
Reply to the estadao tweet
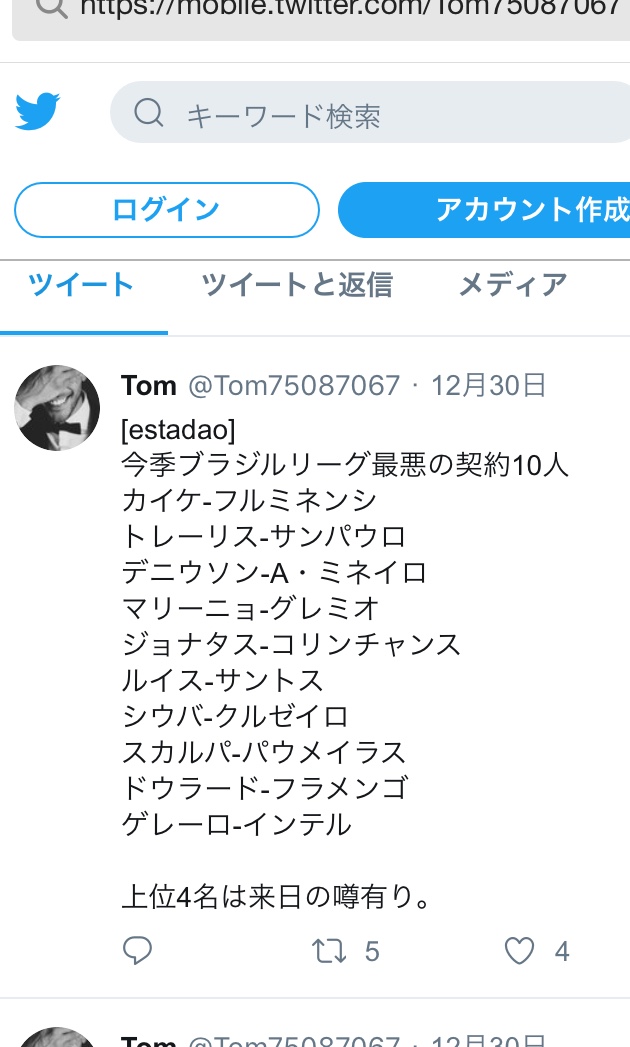point(138,951)
